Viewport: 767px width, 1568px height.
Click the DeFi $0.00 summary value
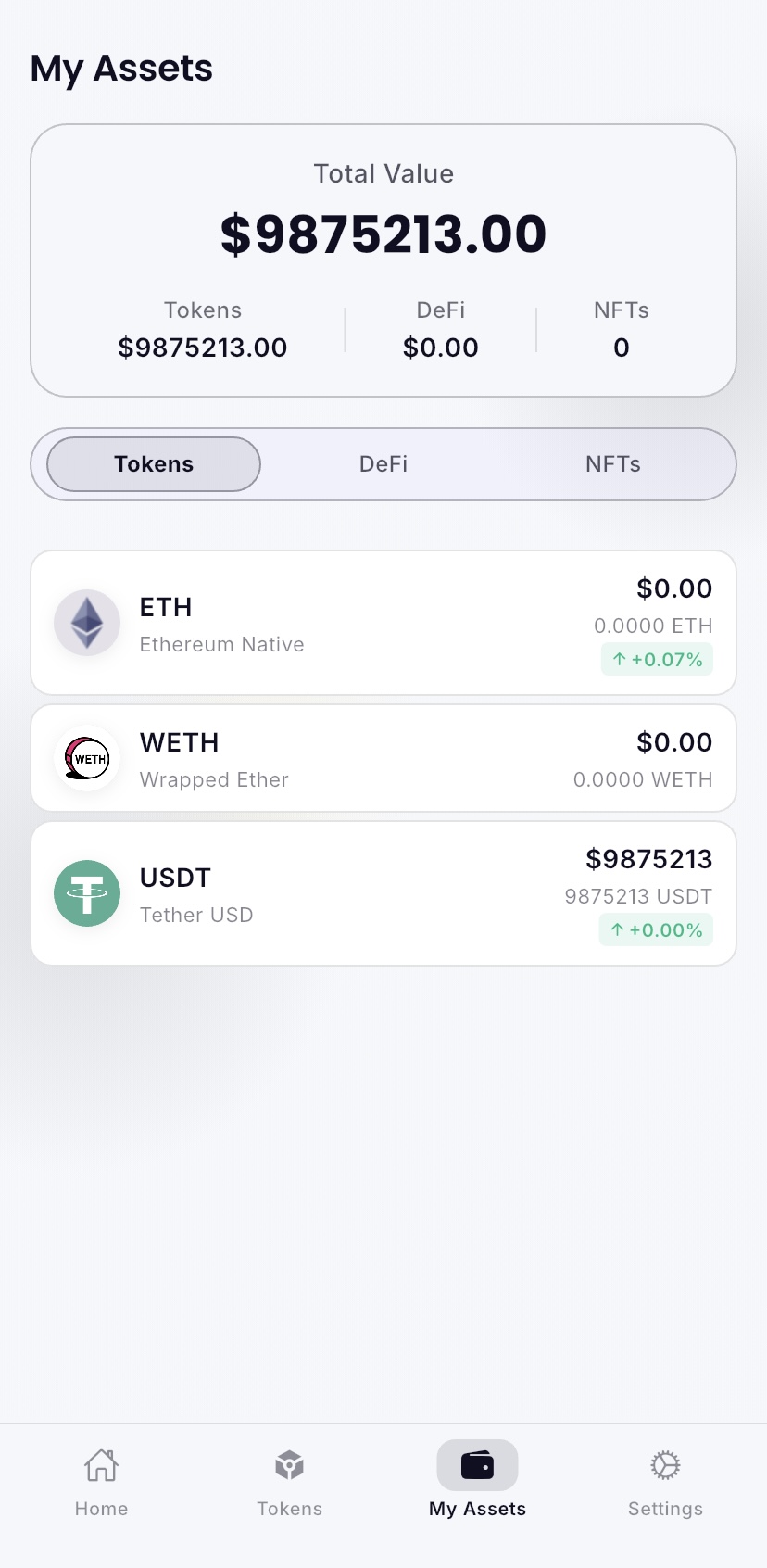(440, 348)
